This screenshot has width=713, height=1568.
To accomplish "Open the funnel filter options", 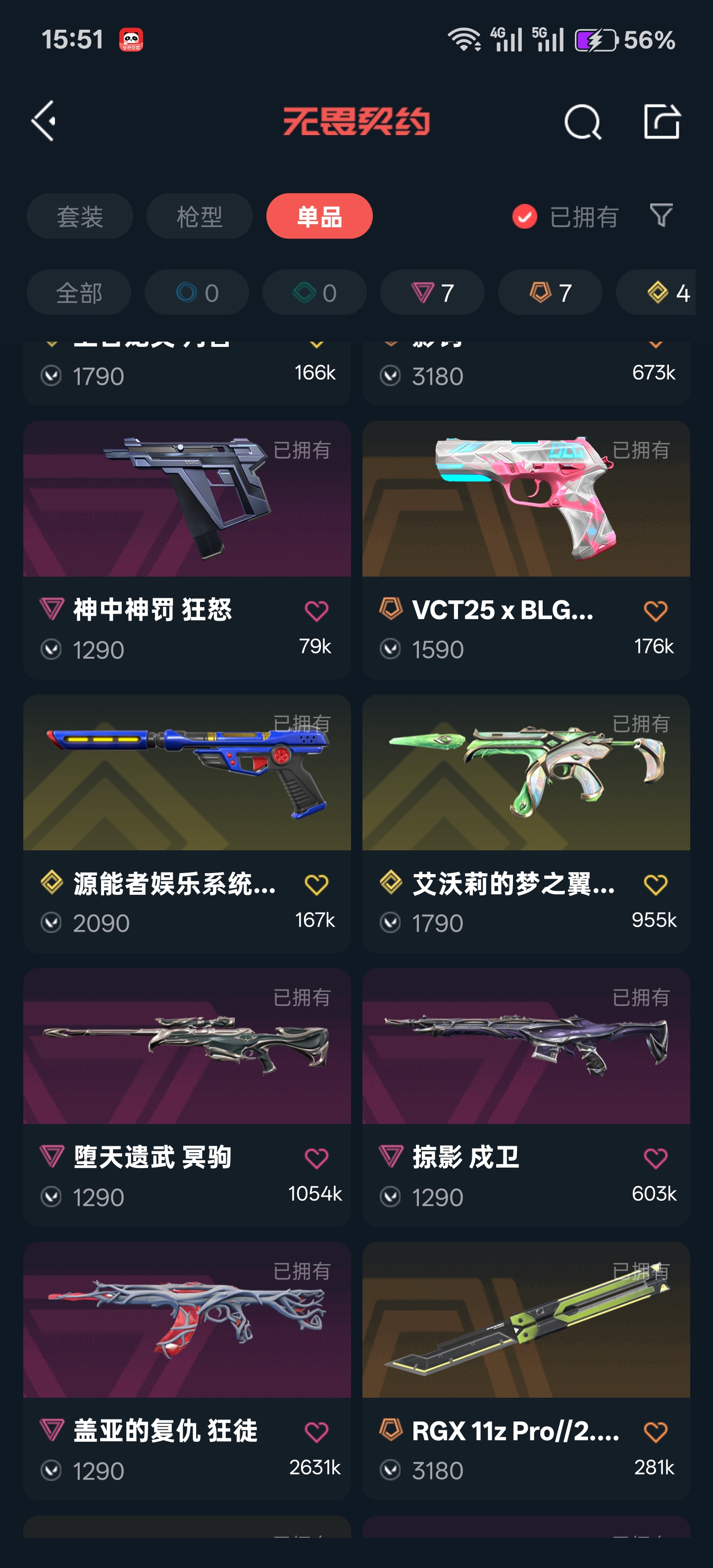I will (661, 215).
